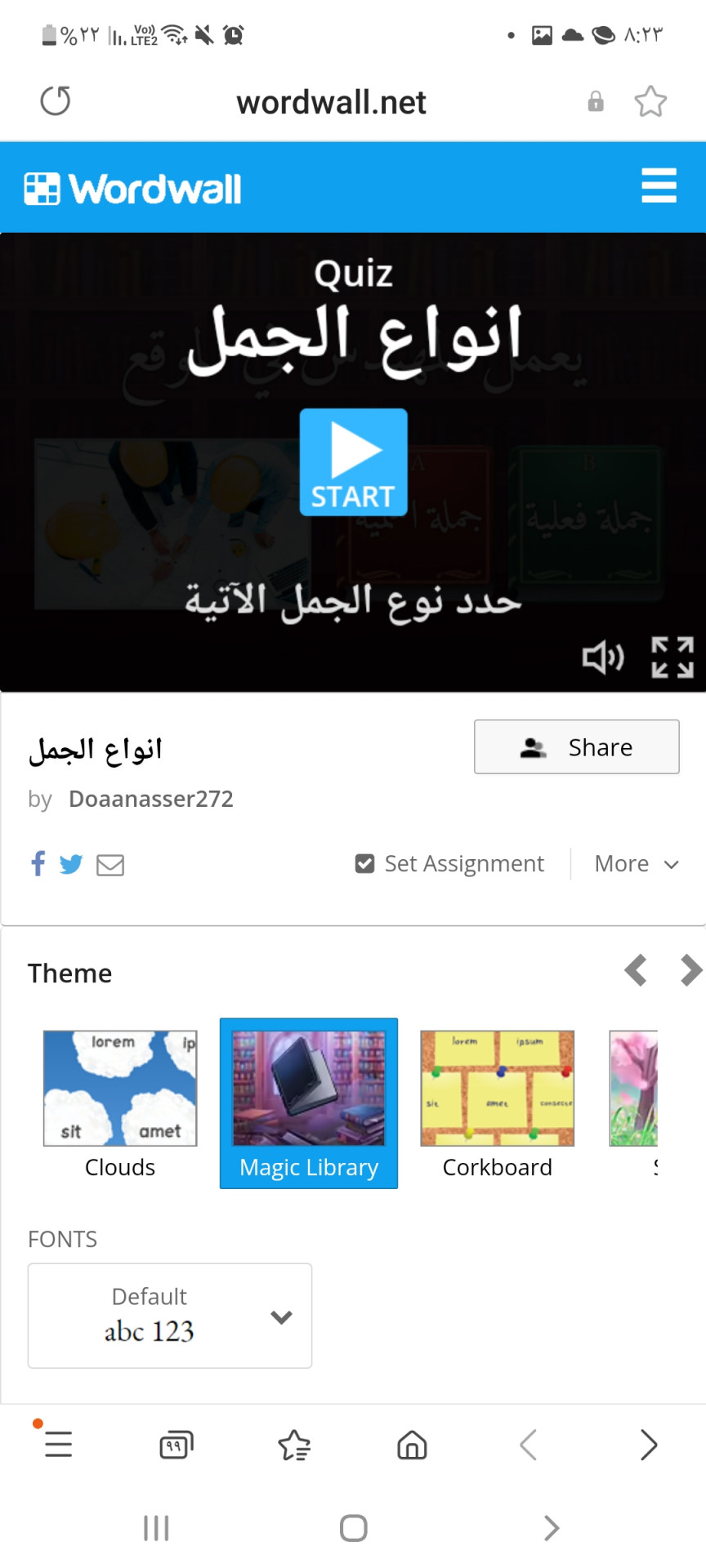
Task: Reload the page
Action: (x=56, y=101)
